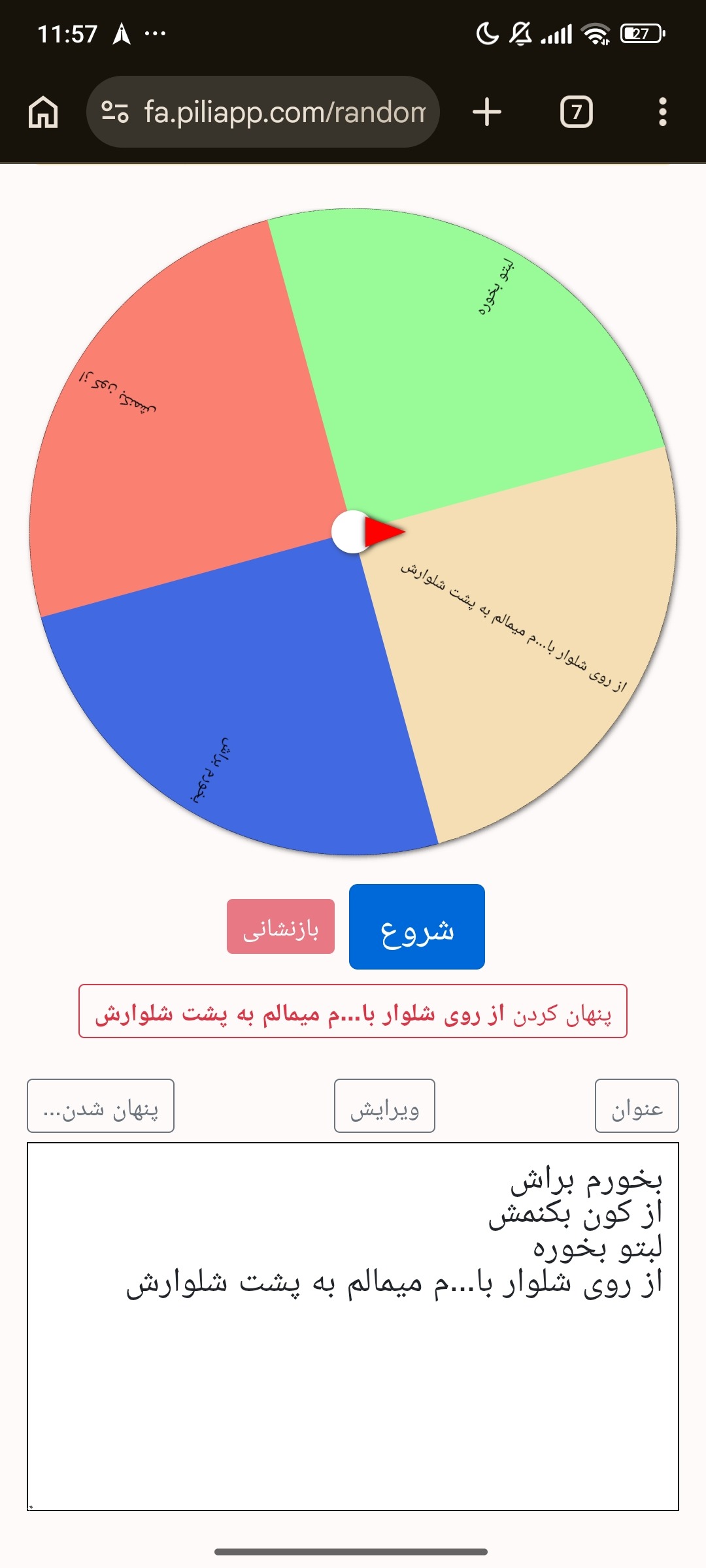Tap the red arrow wheel center
Viewport: 706px width, 1568px height.
point(368,532)
